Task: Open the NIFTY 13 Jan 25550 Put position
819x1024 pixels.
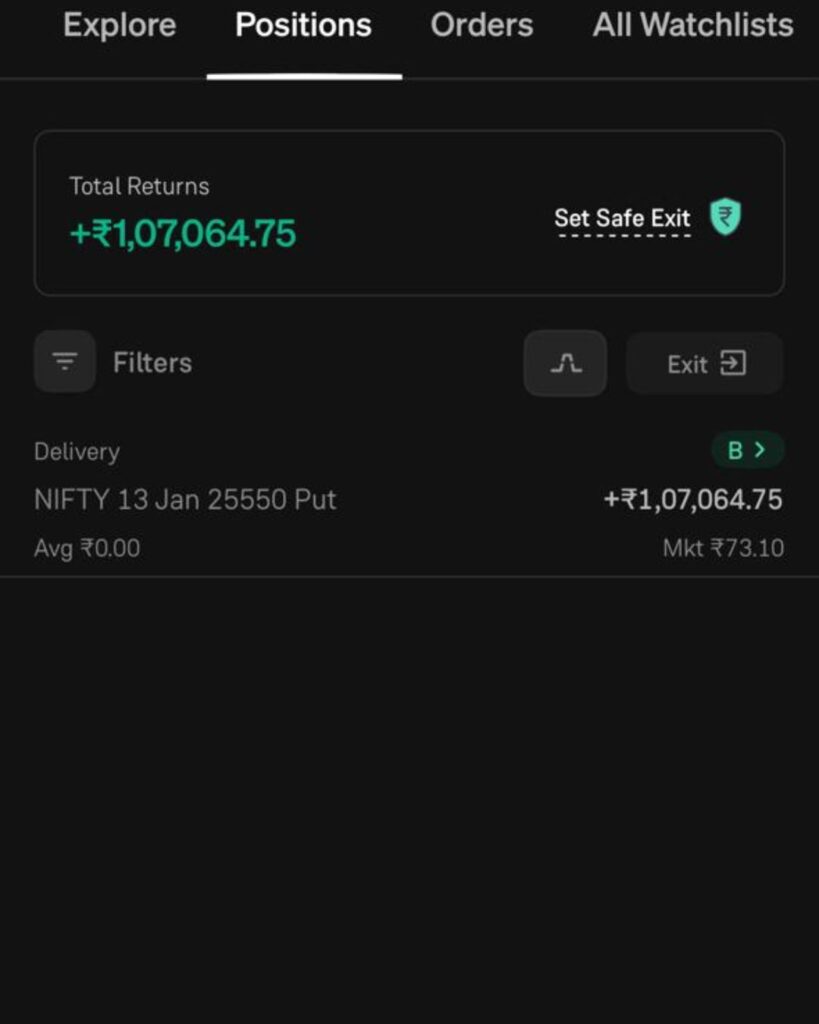Action: tap(185, 499)
